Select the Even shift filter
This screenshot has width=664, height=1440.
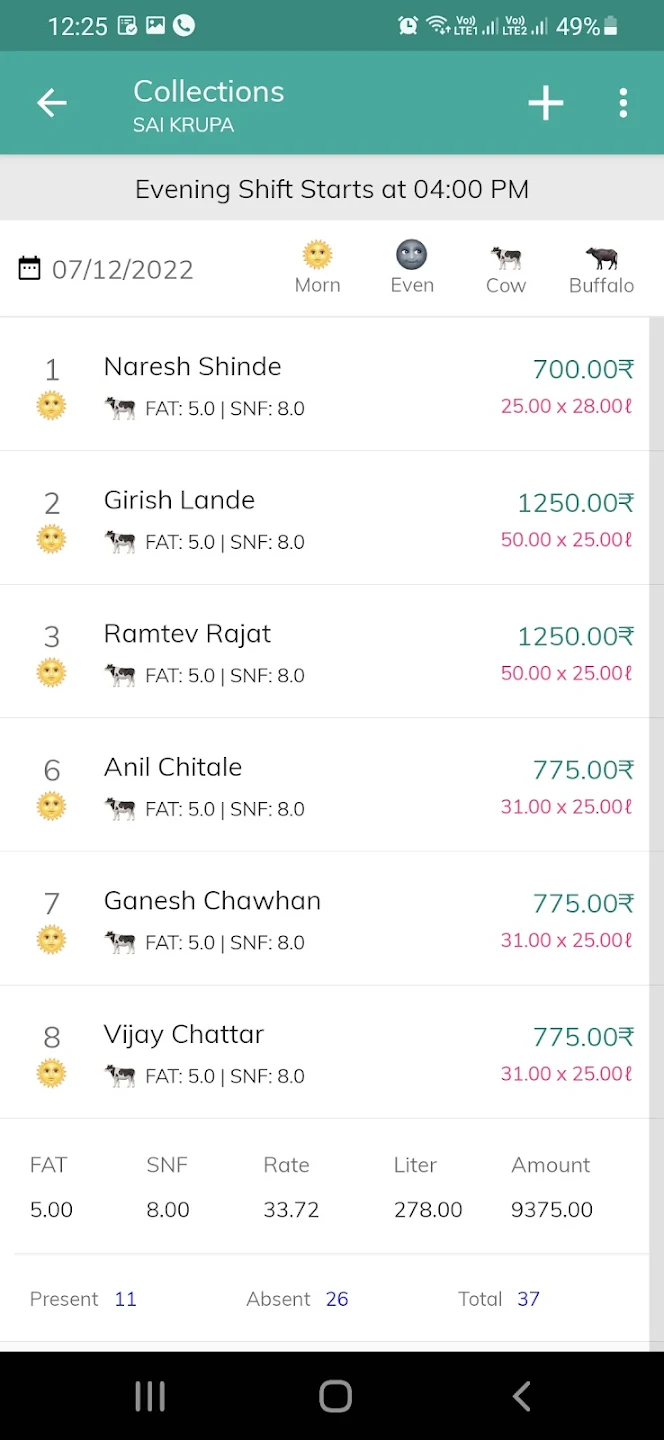[x=412, y=268]
